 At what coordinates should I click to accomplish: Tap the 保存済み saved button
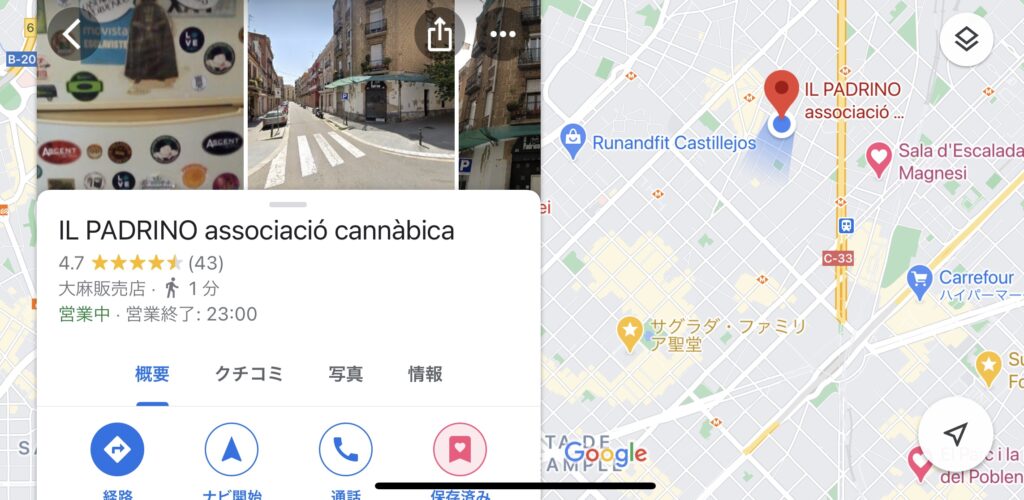460,450
